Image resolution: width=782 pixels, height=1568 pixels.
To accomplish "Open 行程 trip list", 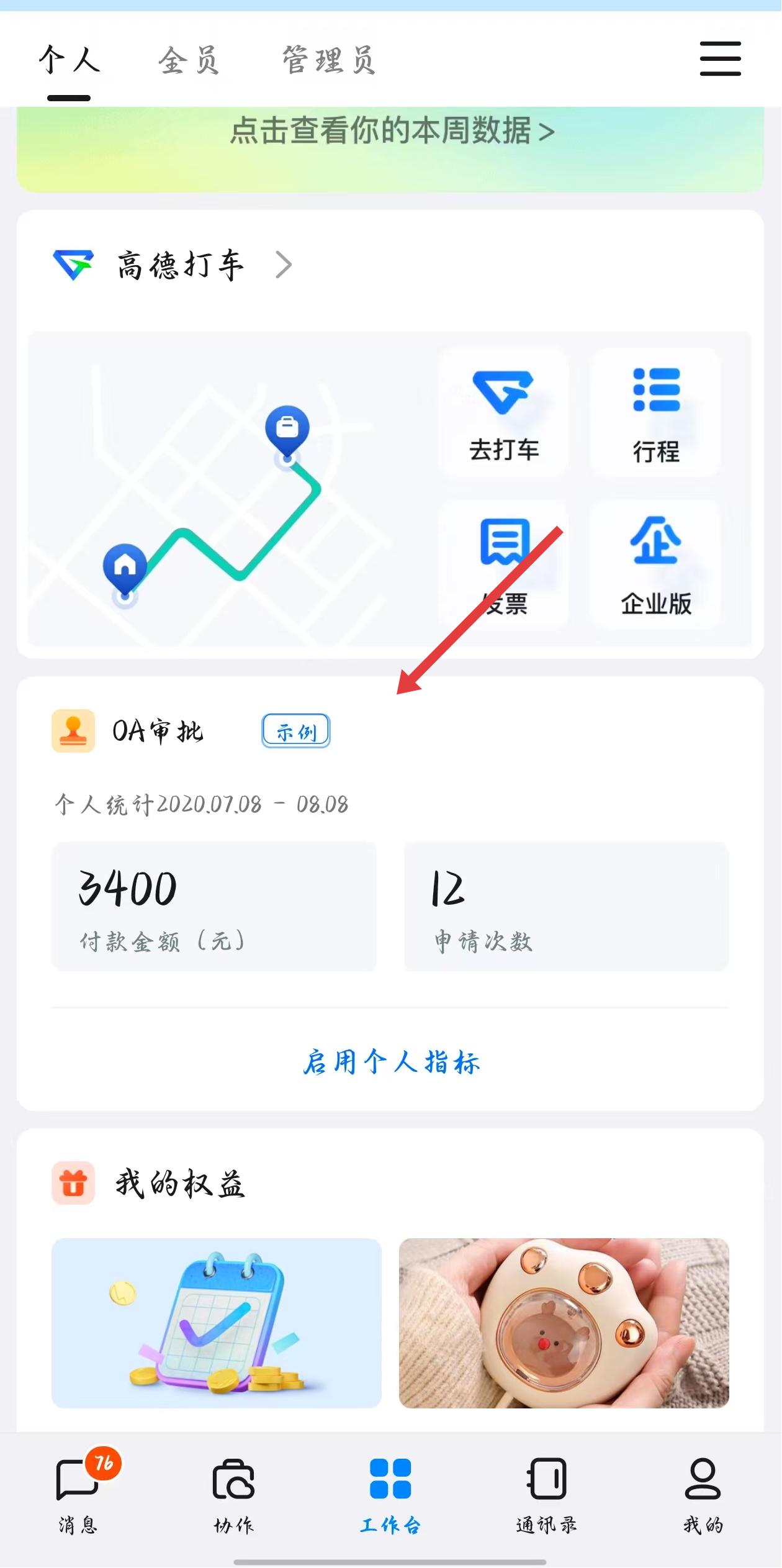I will (x=655, y=412).
